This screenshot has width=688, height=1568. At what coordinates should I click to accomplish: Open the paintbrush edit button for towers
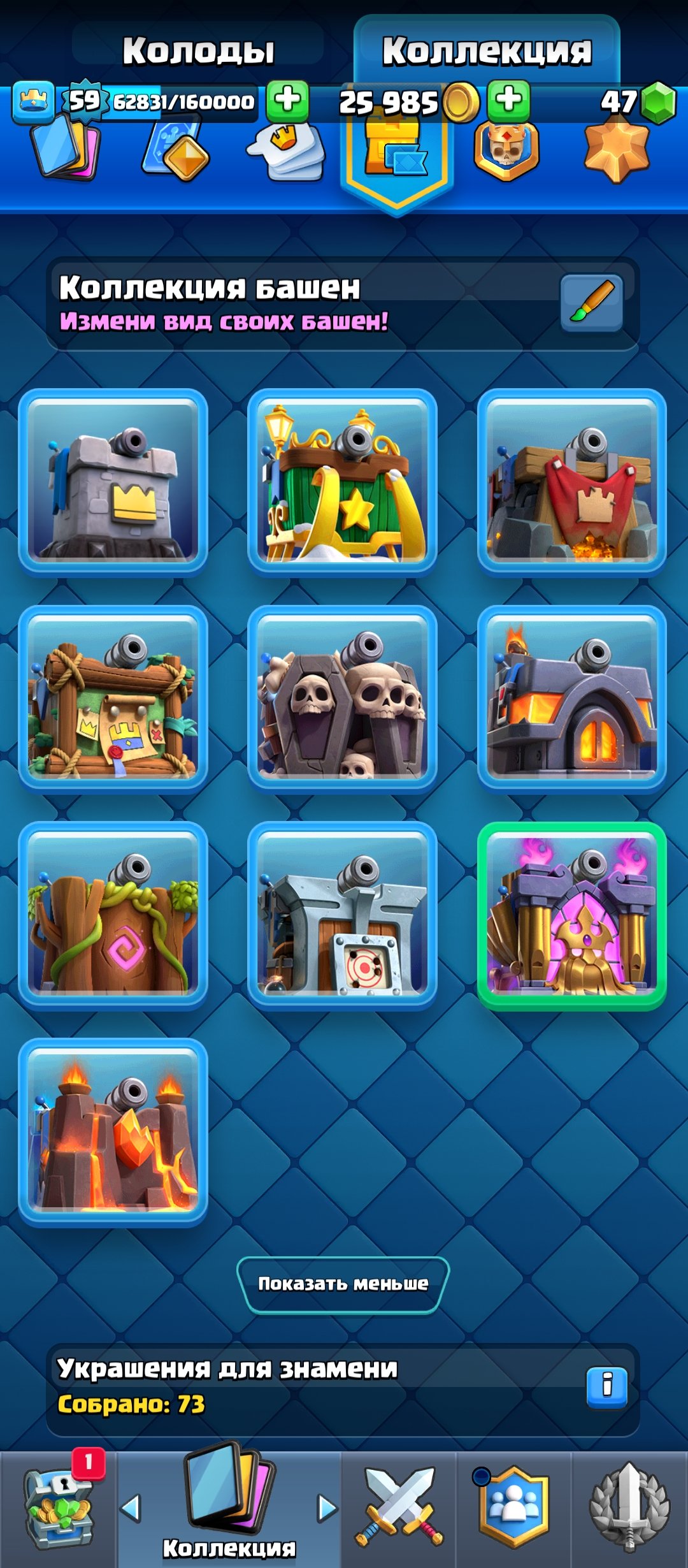pyautogui.click(x=591, y=303)
